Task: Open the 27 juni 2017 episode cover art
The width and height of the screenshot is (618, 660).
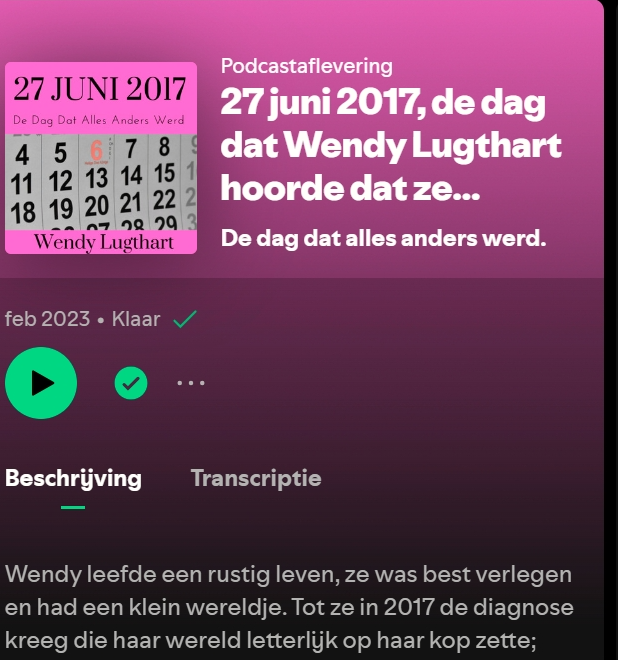Action: (x=101, y=158)
